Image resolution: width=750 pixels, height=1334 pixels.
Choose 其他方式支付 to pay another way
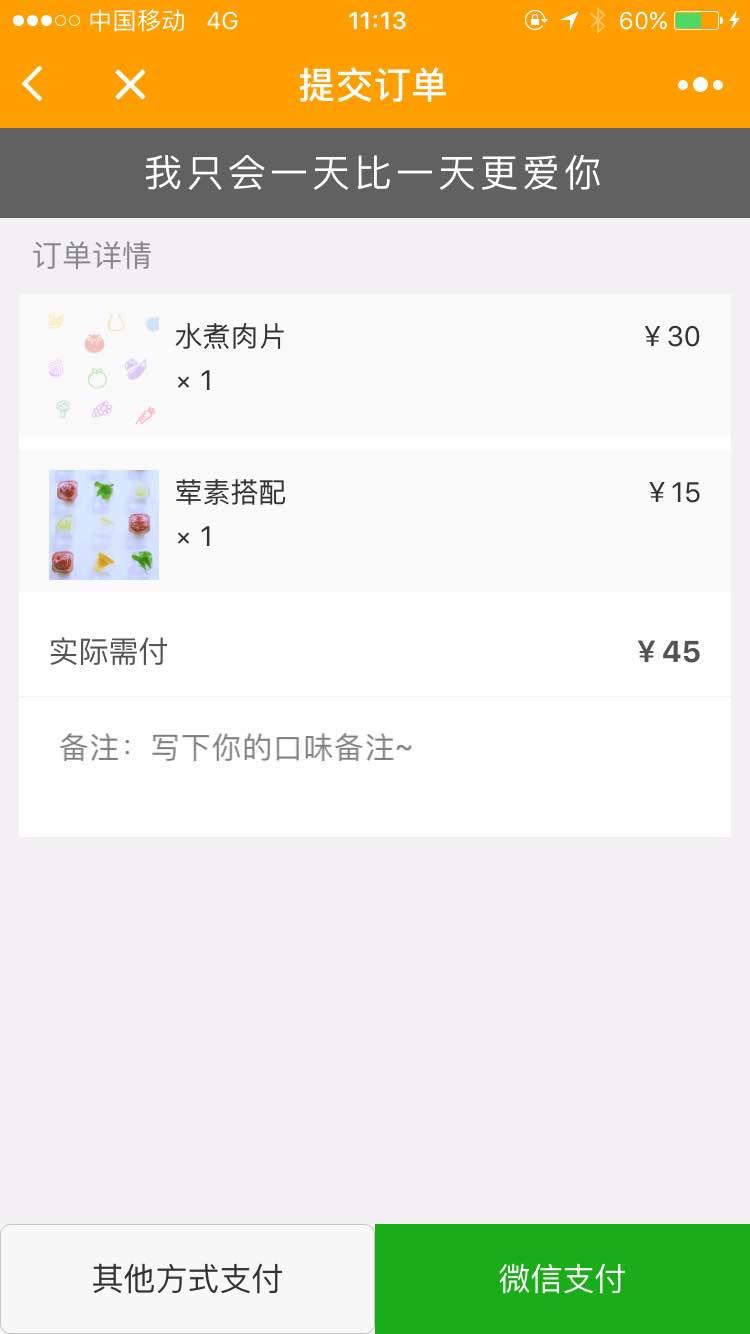point(187,1278)
